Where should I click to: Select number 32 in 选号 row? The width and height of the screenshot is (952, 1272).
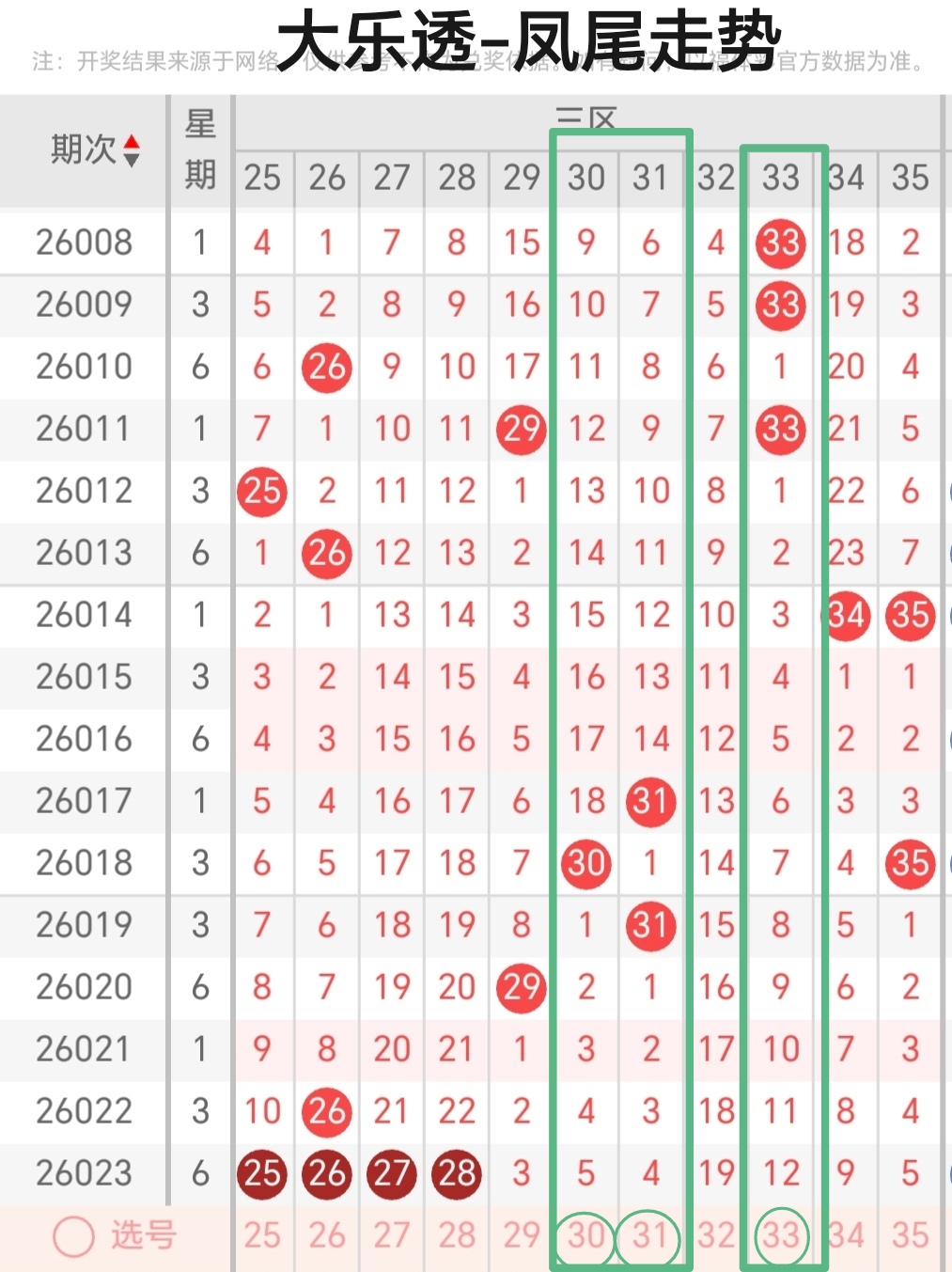715,1235
